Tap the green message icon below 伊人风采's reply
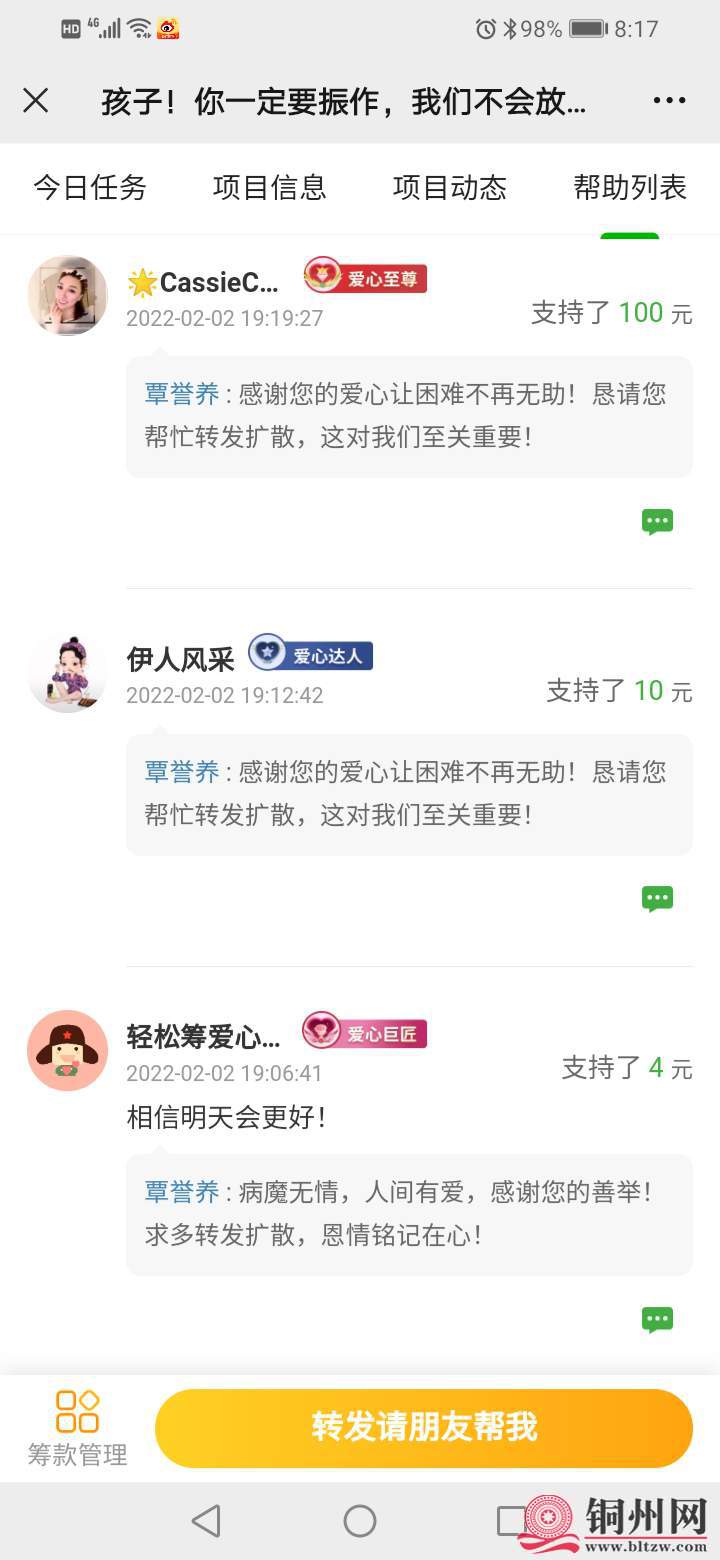Viewport: 720px width, 1560px height. point(657,897)
